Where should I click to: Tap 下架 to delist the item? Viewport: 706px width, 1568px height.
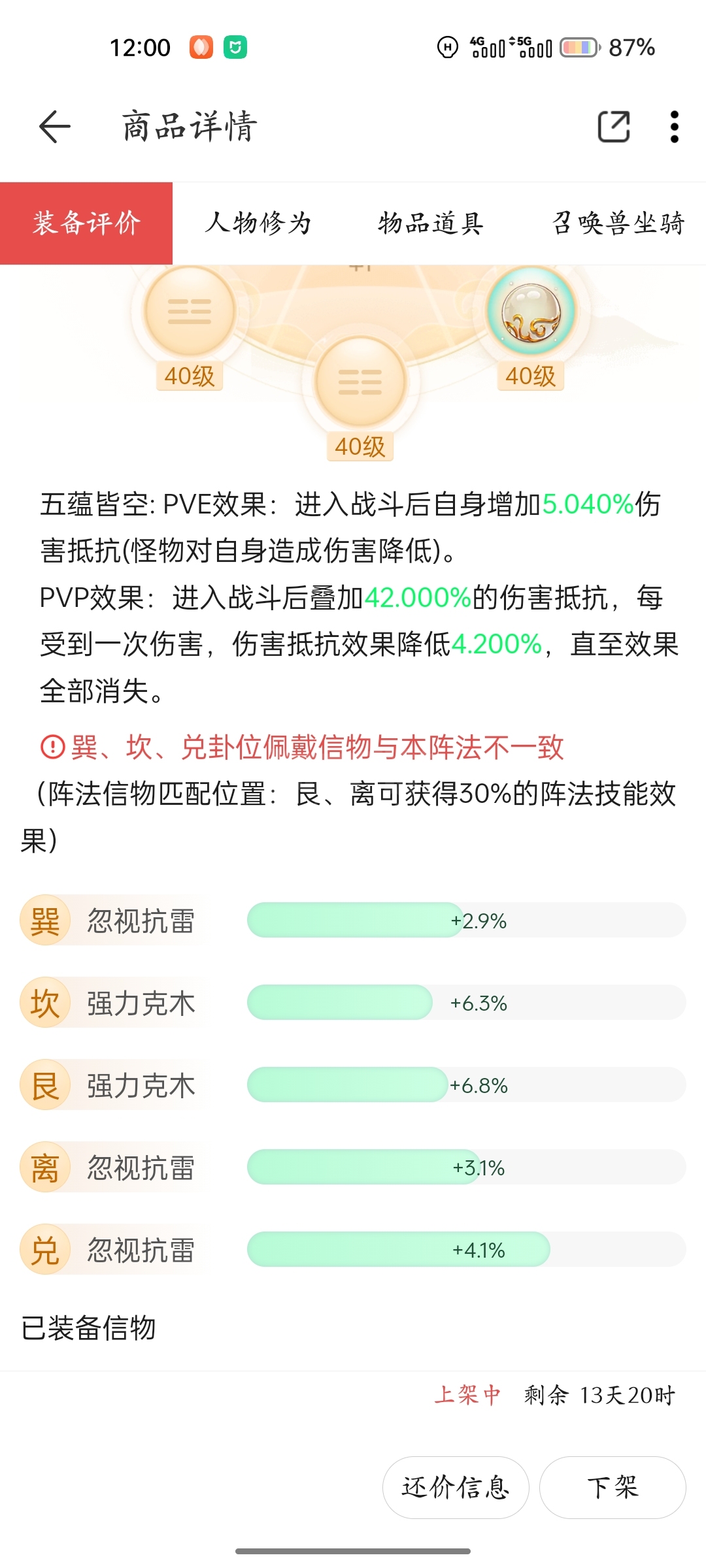(x=613, y=1488)
